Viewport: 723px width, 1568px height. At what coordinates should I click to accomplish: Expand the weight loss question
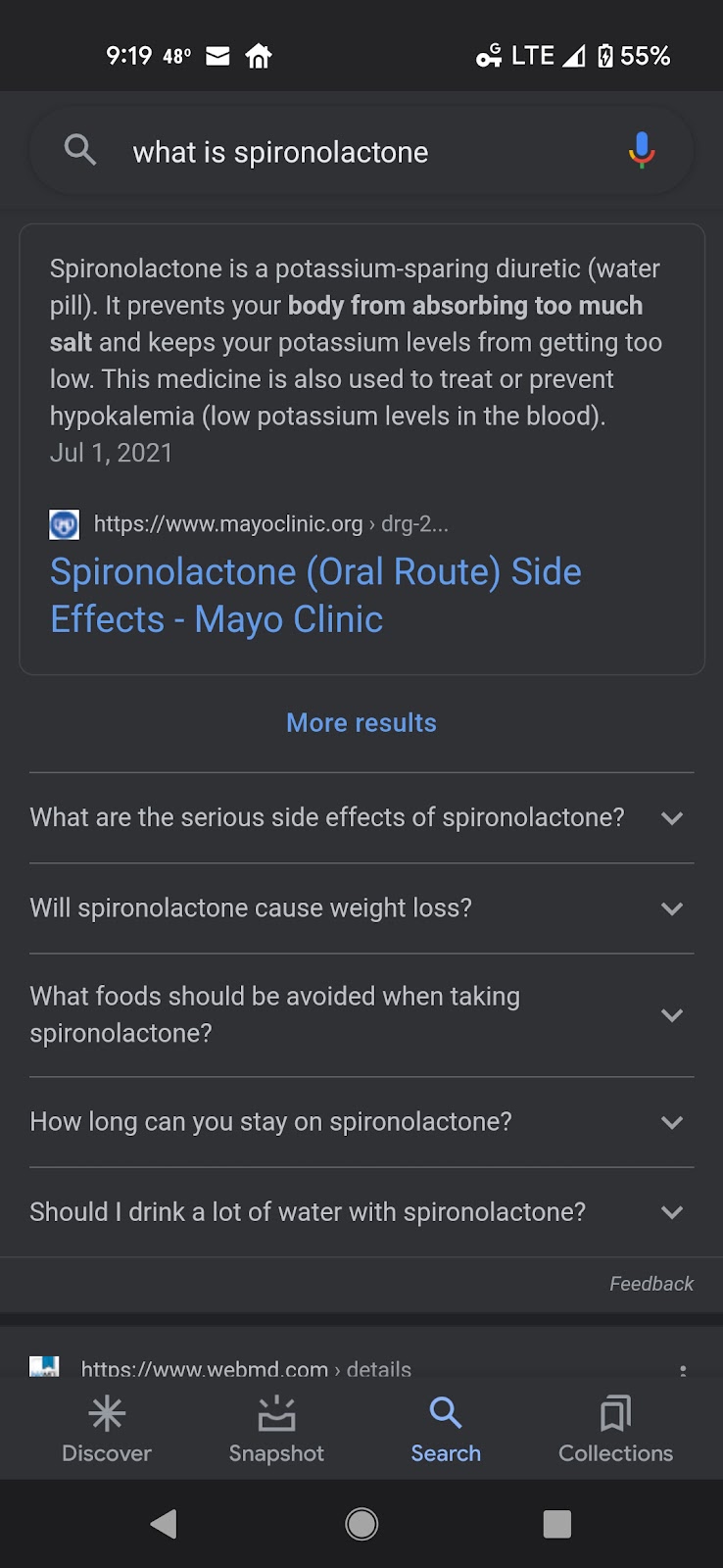361,908
